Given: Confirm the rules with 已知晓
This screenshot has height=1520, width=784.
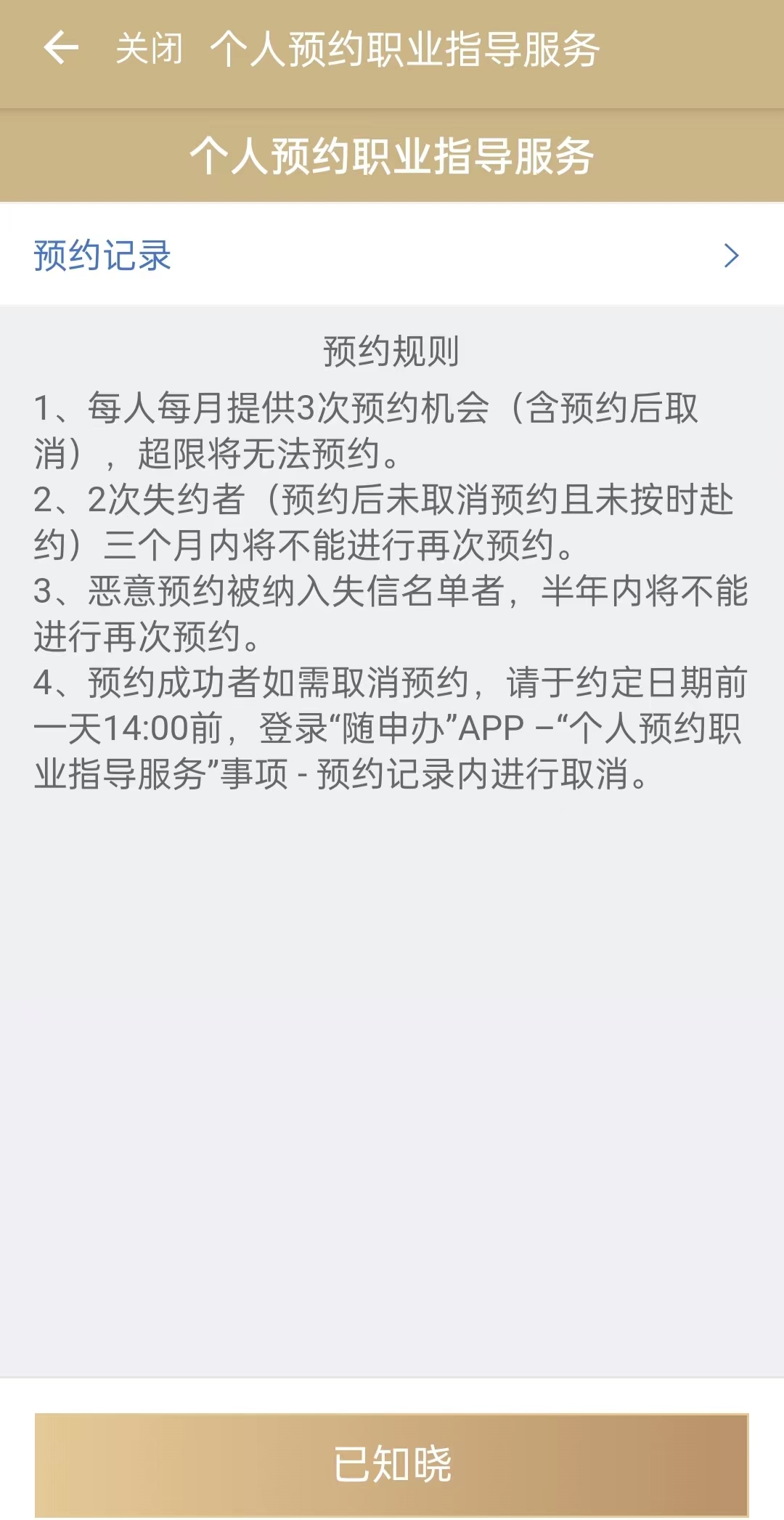Looking at the screenshot, I should [x=392, y=1463].
